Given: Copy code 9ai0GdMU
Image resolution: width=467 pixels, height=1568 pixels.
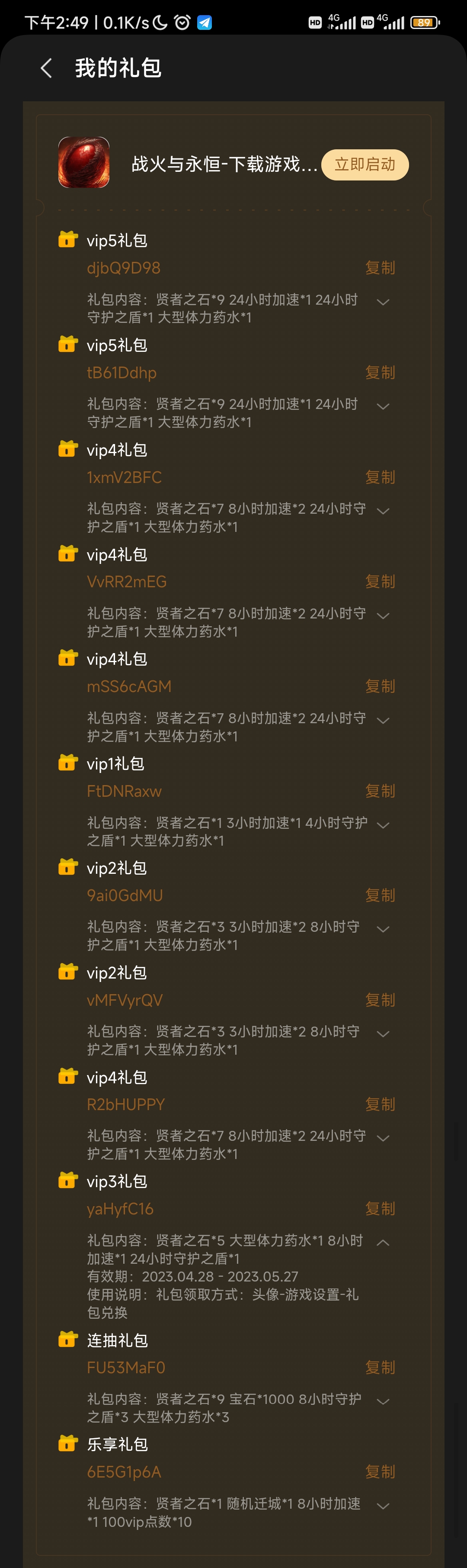Looking at the screenshot, I should coord(380,895).
